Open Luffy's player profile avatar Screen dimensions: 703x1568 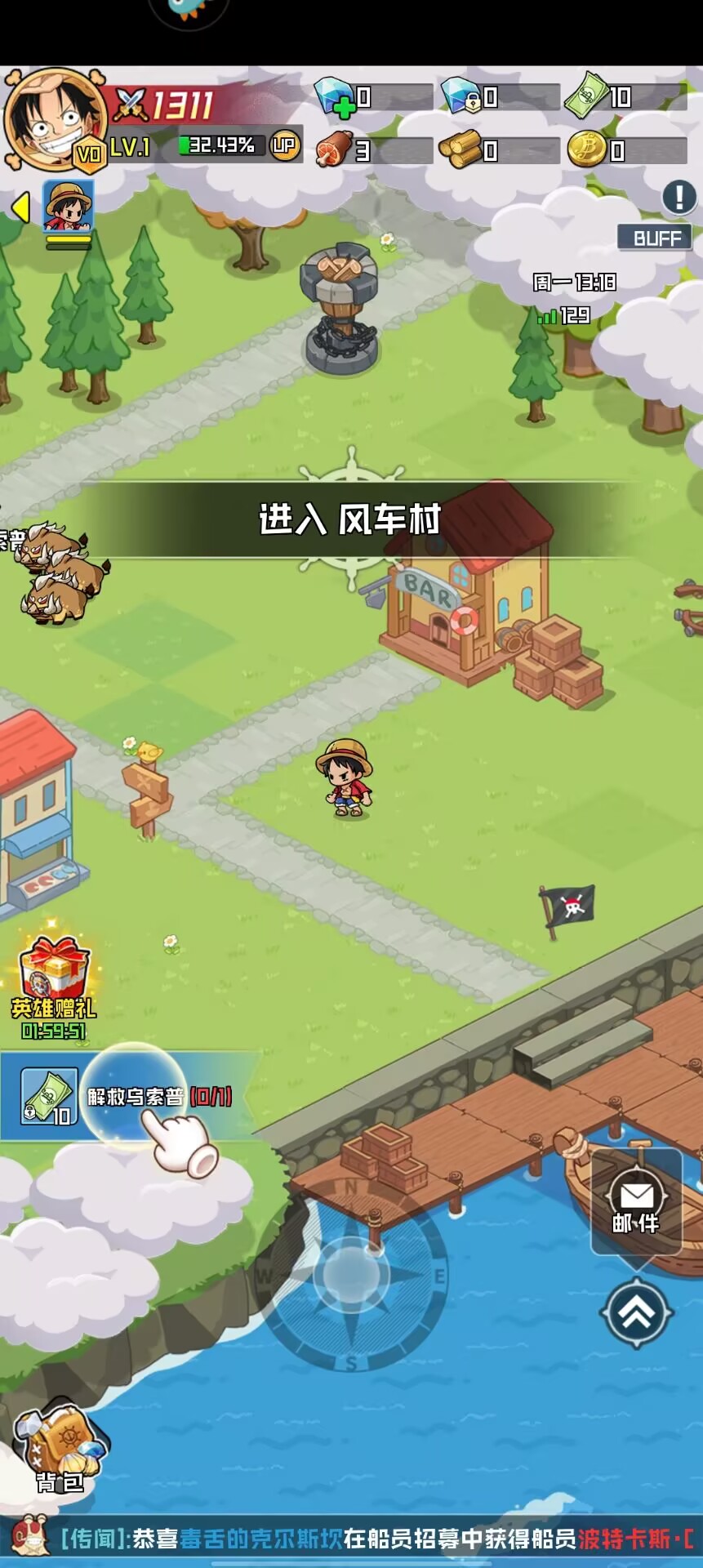(x=54, y=119)
